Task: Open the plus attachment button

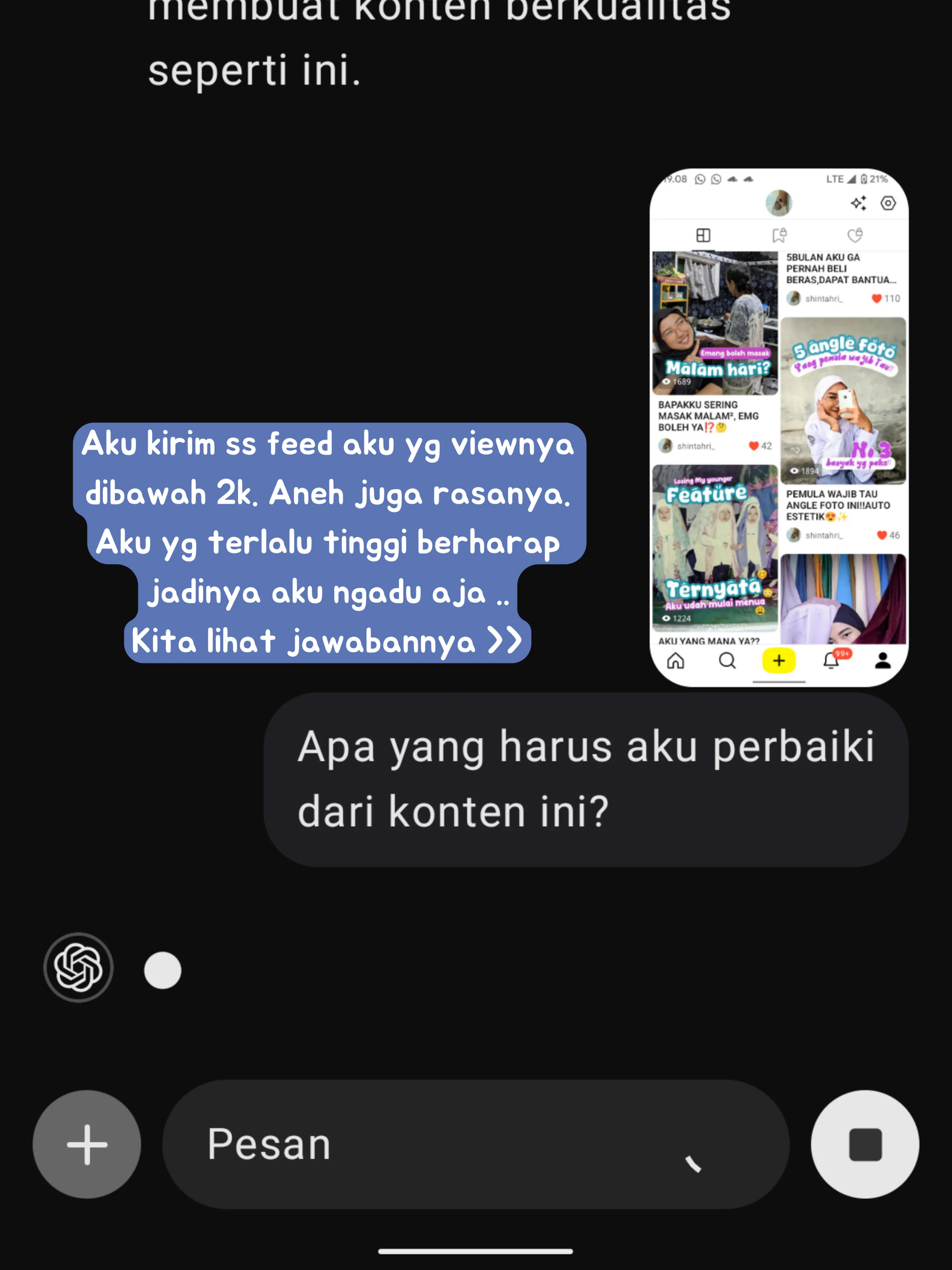Action: [x=87, y=1144]
